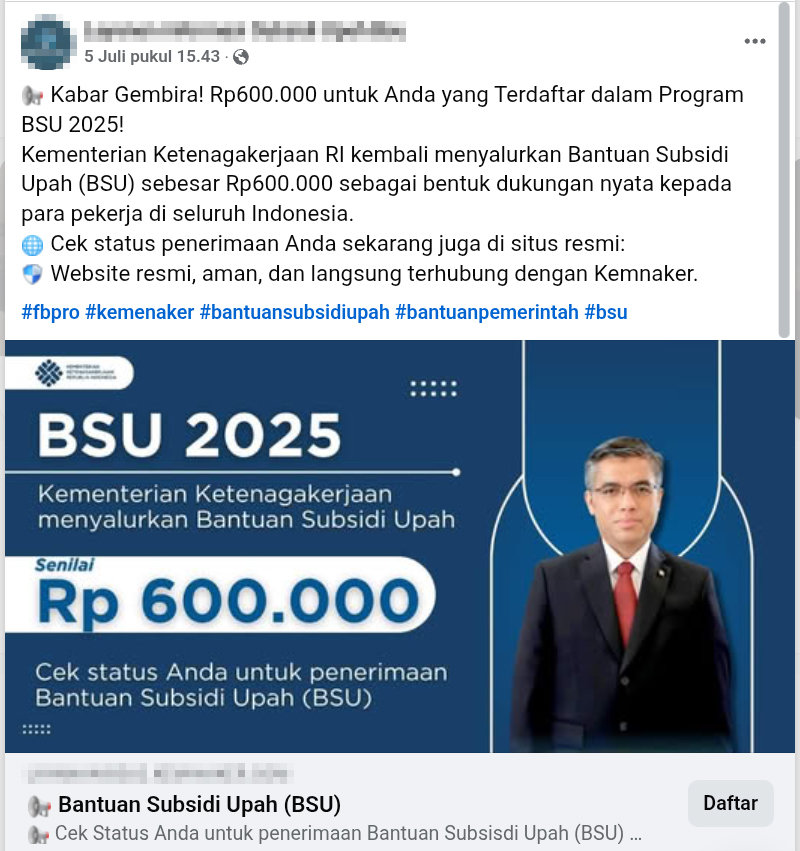The height and width of the screenshot is (851, 800).
Task: Open the #fbpro hashtag
Action: tap(50, 312)
